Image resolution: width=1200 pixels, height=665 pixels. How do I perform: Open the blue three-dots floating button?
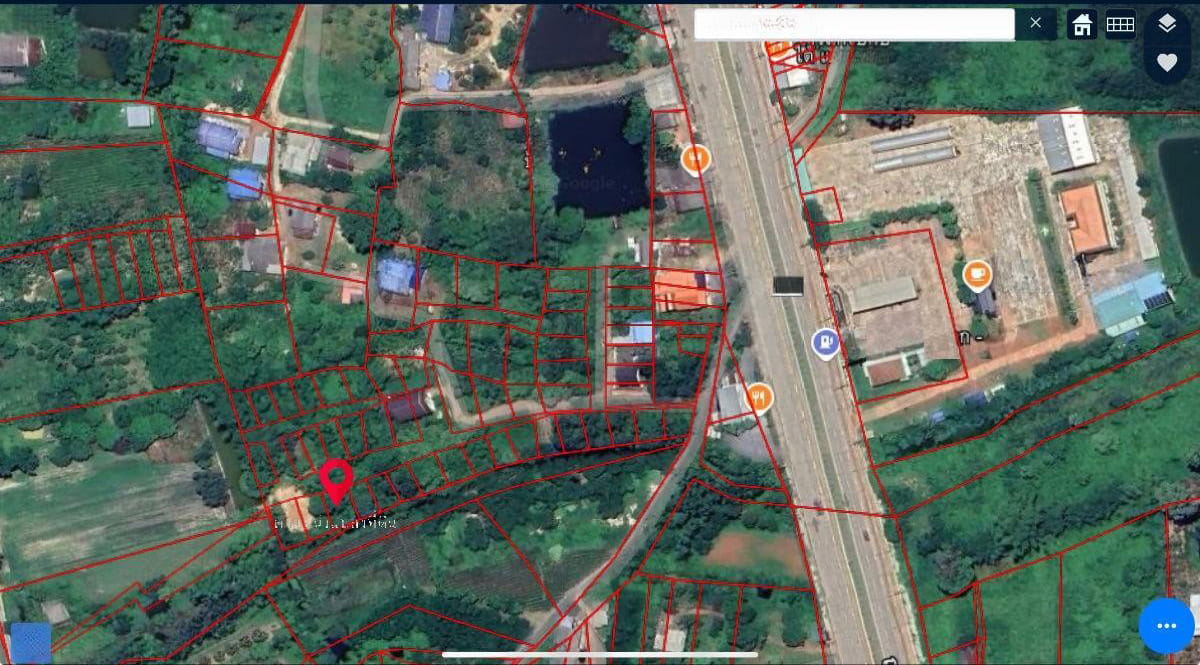click(x=1166, y=625)
